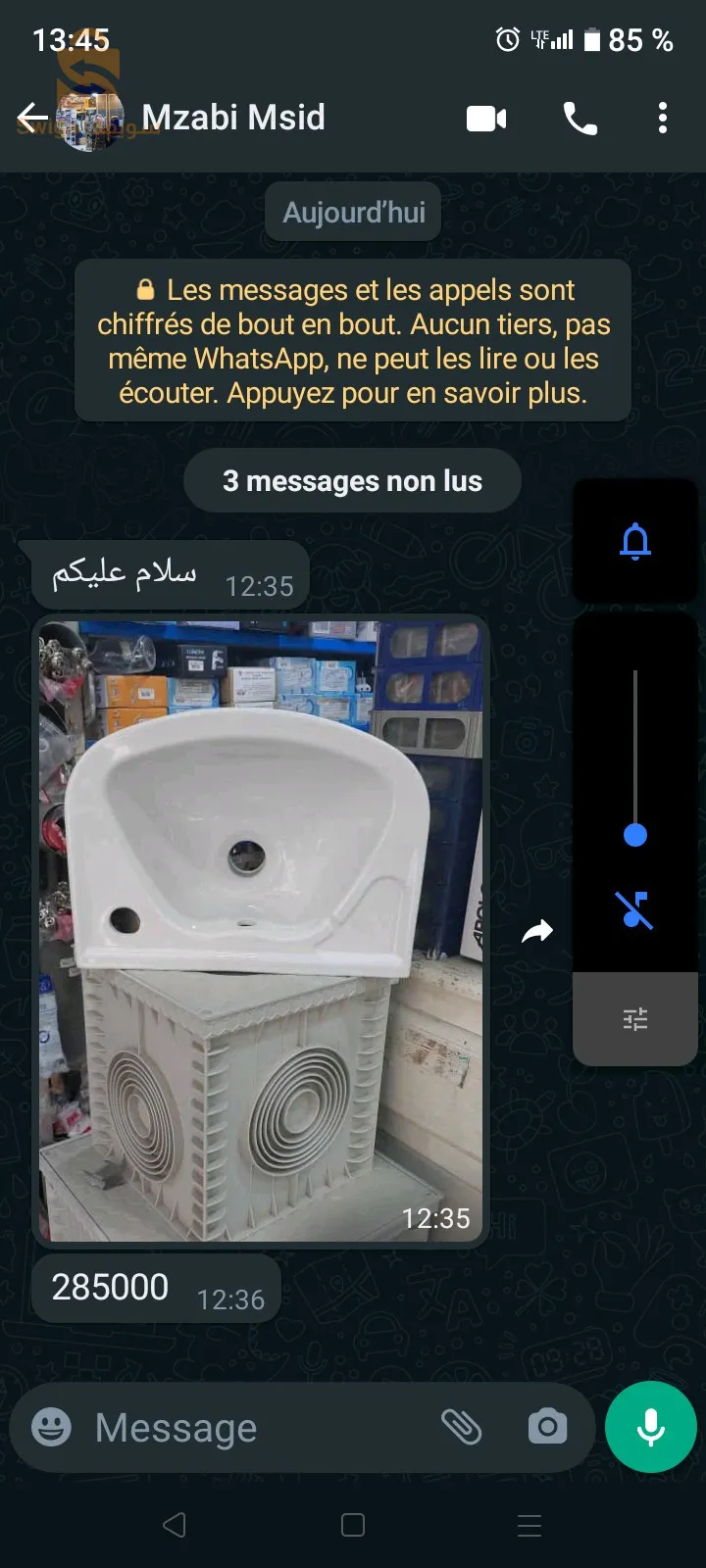The width and height of the screenshot is (706, 1568).
Task: Focus the Message text field
Action: (x=255, y=1428)
